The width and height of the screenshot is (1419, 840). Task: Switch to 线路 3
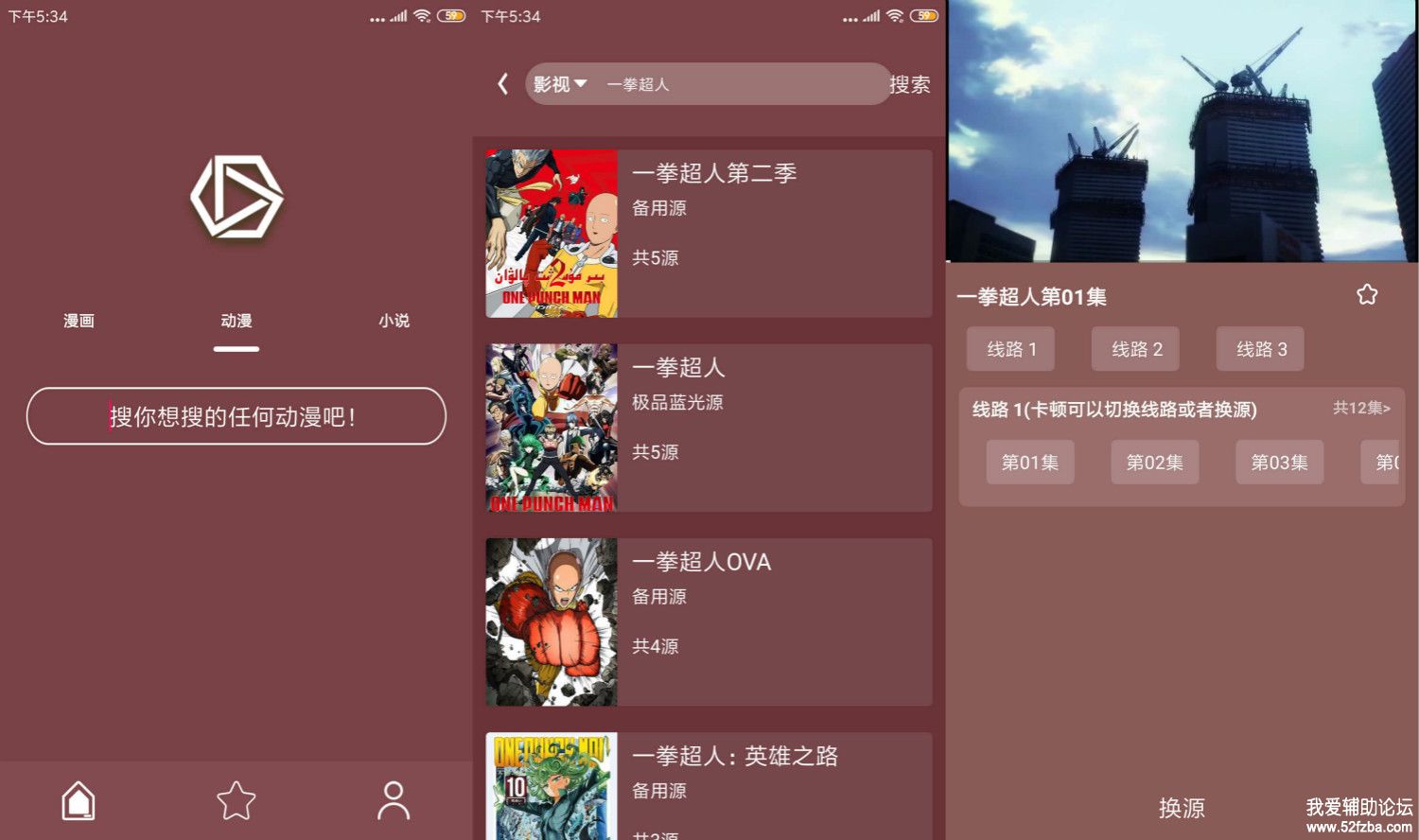pyautogui.click(x=1261, y=349)
